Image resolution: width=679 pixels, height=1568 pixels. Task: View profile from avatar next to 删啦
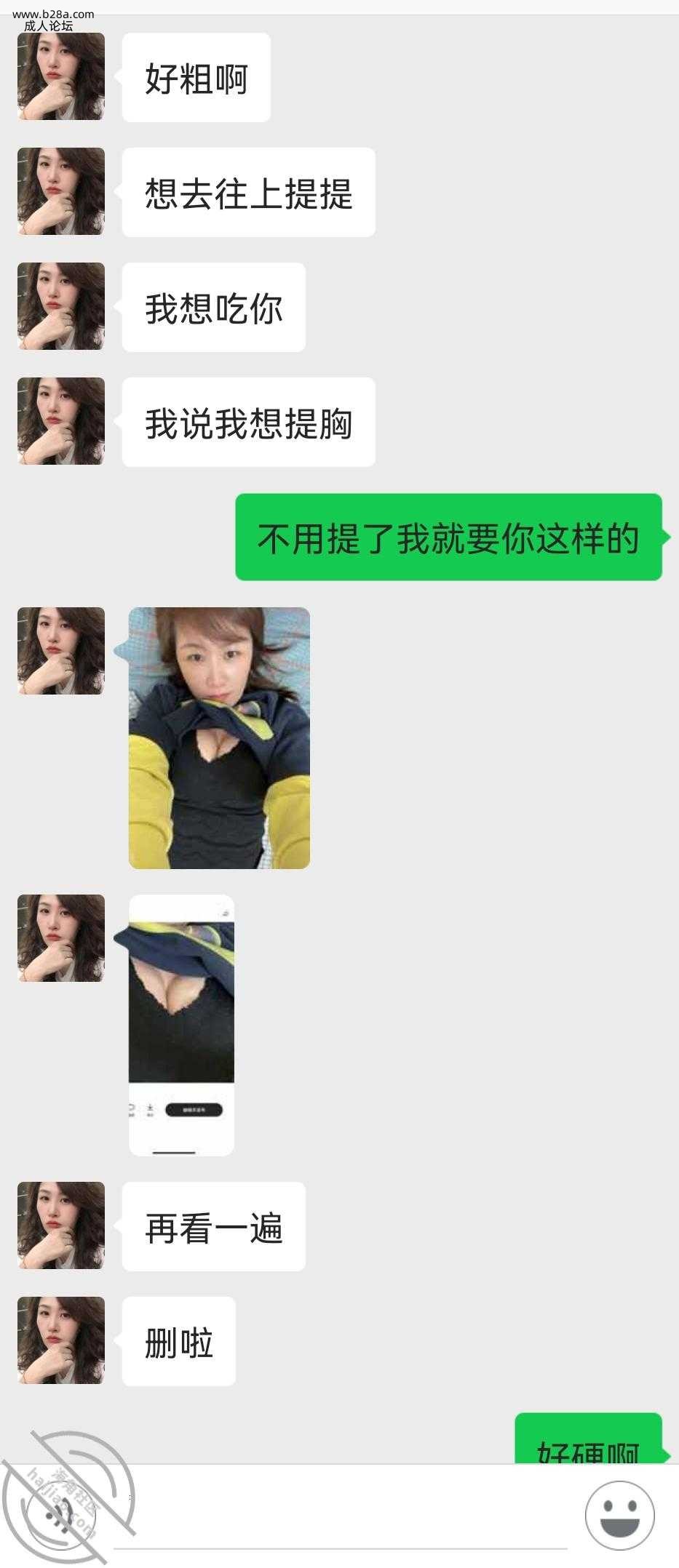[61, 1340]
